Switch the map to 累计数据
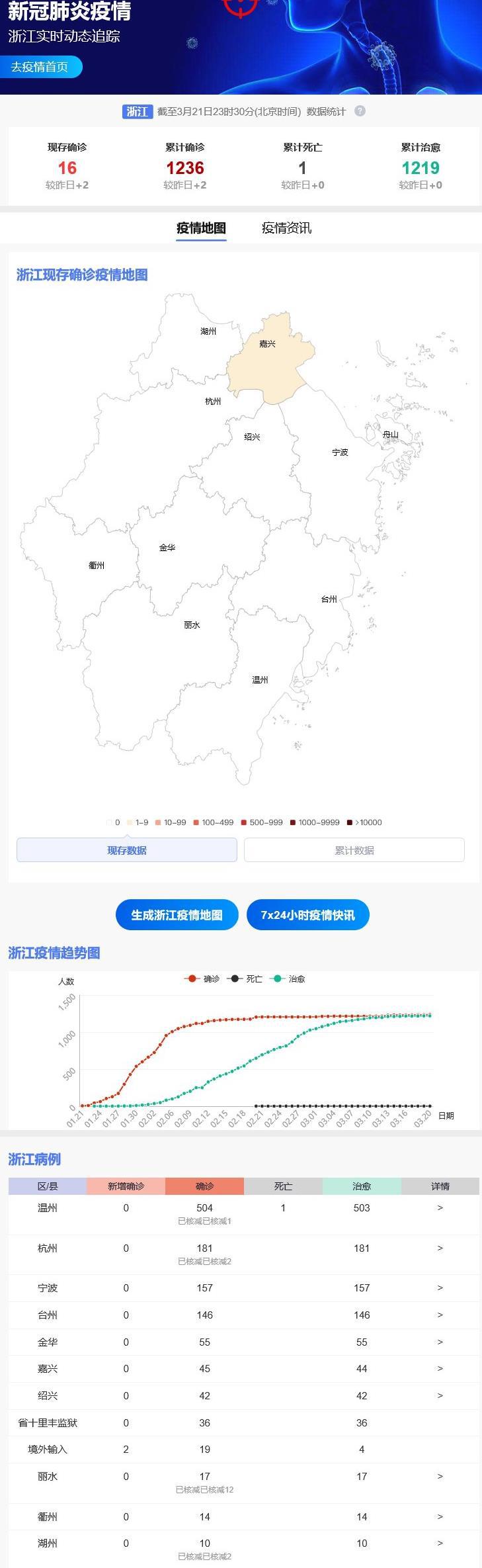482x1568 pixels. click(354, 850)
